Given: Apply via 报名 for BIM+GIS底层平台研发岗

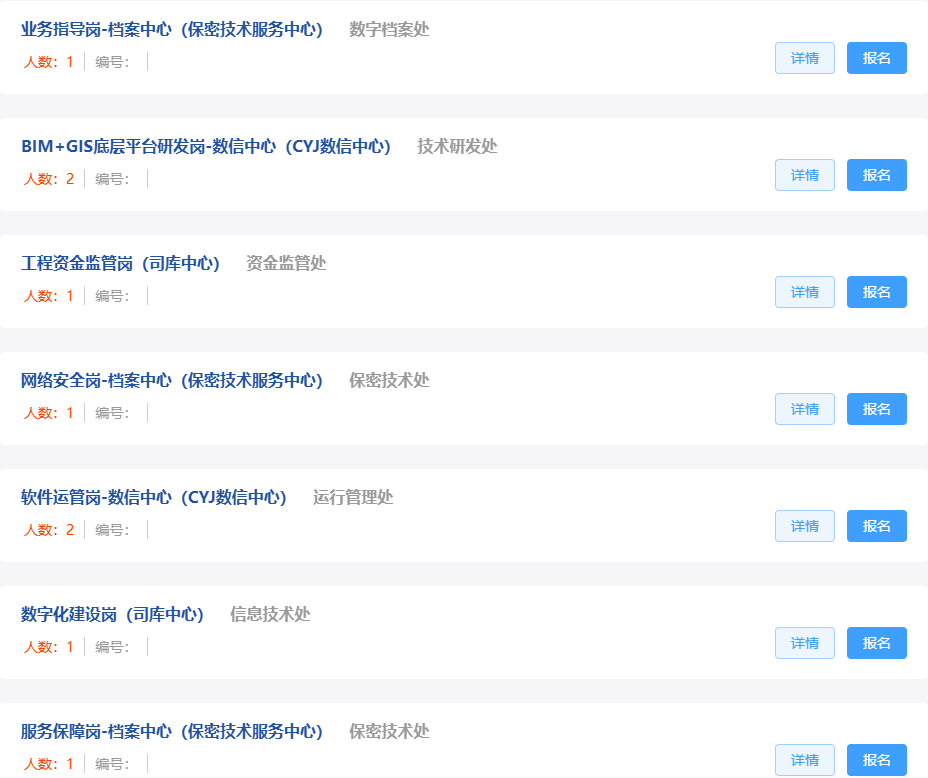Looking at the screenshot, I should point(876,175).
